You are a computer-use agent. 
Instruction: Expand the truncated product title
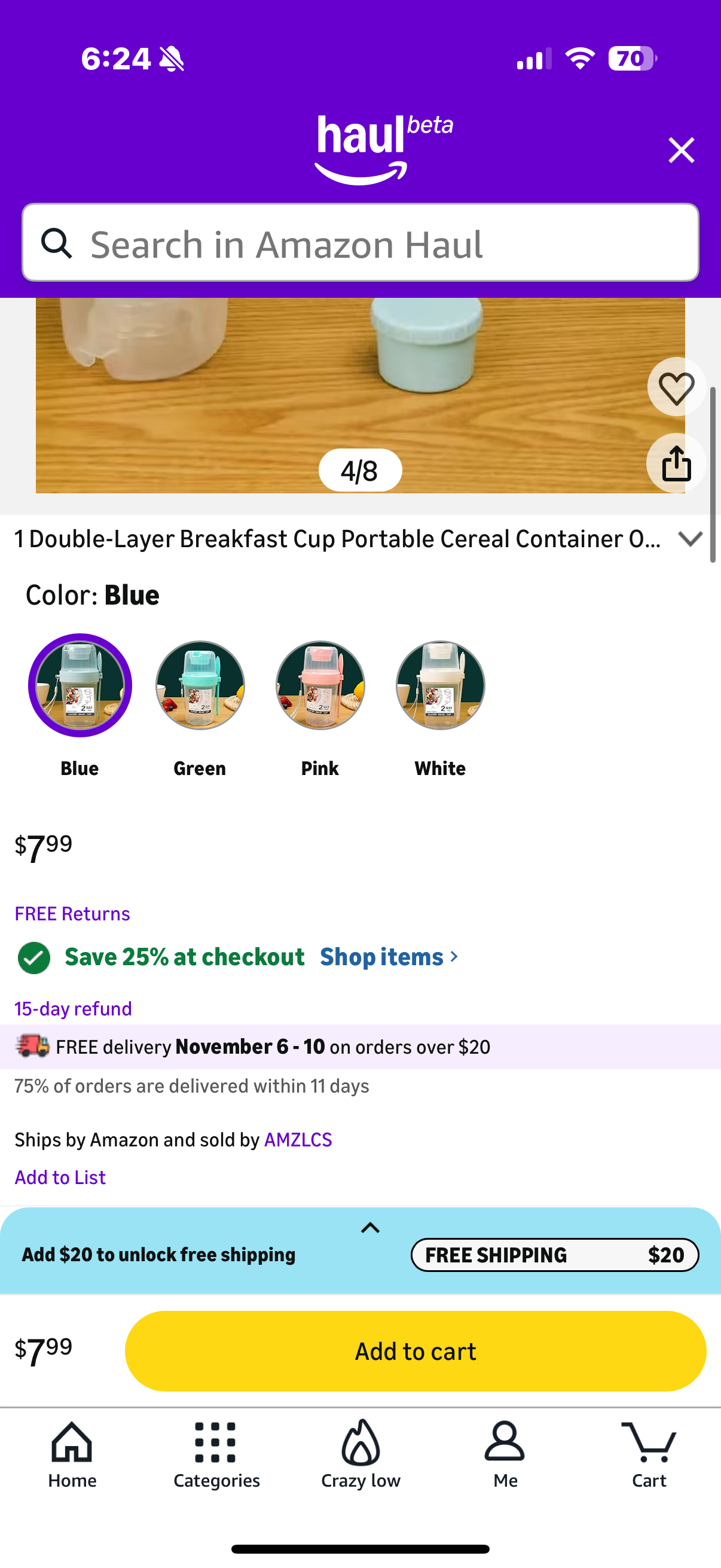[x=690, y=539]
